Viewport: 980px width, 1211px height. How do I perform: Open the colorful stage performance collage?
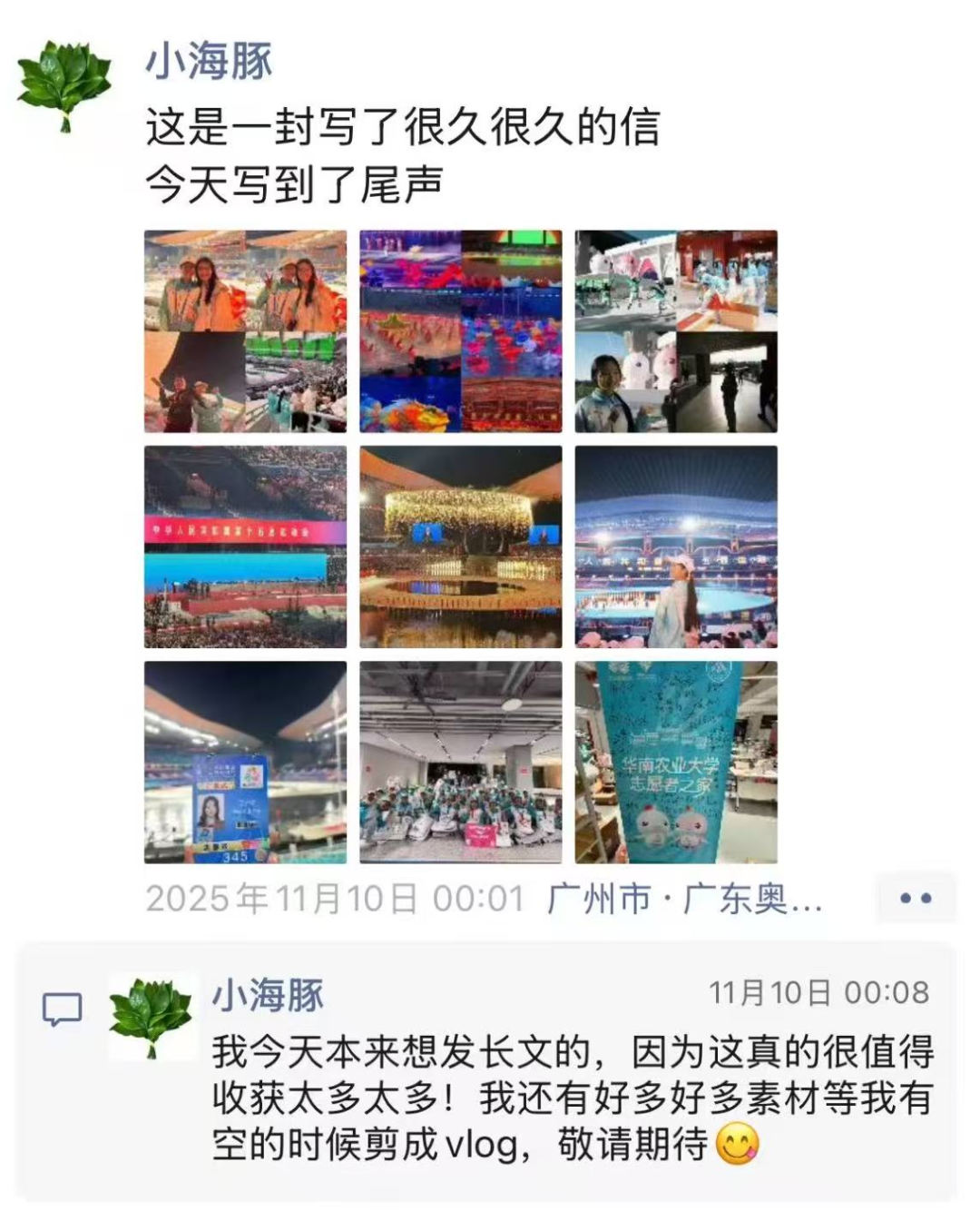tap(461, 331)
